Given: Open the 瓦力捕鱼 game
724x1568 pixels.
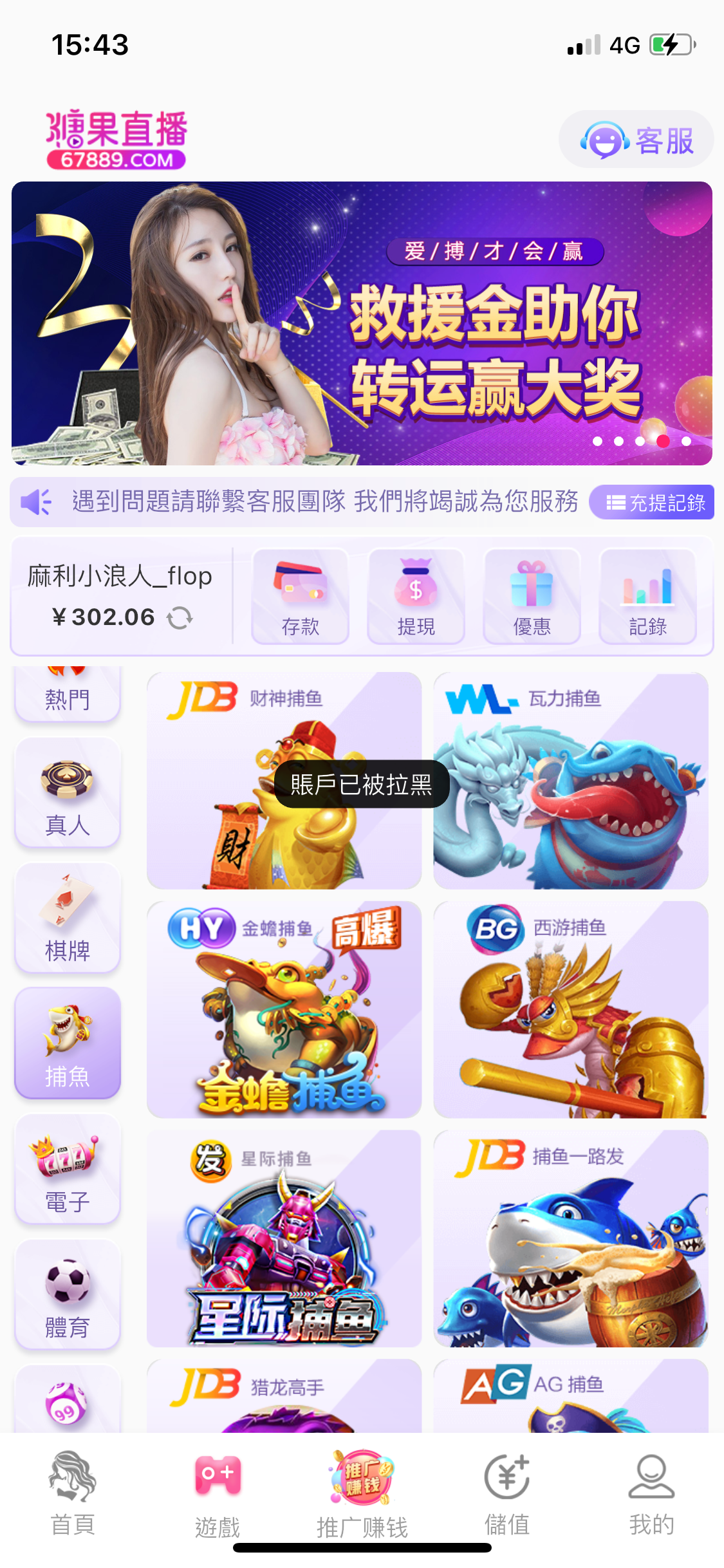Looking at the screenshot, I should 570,781.
